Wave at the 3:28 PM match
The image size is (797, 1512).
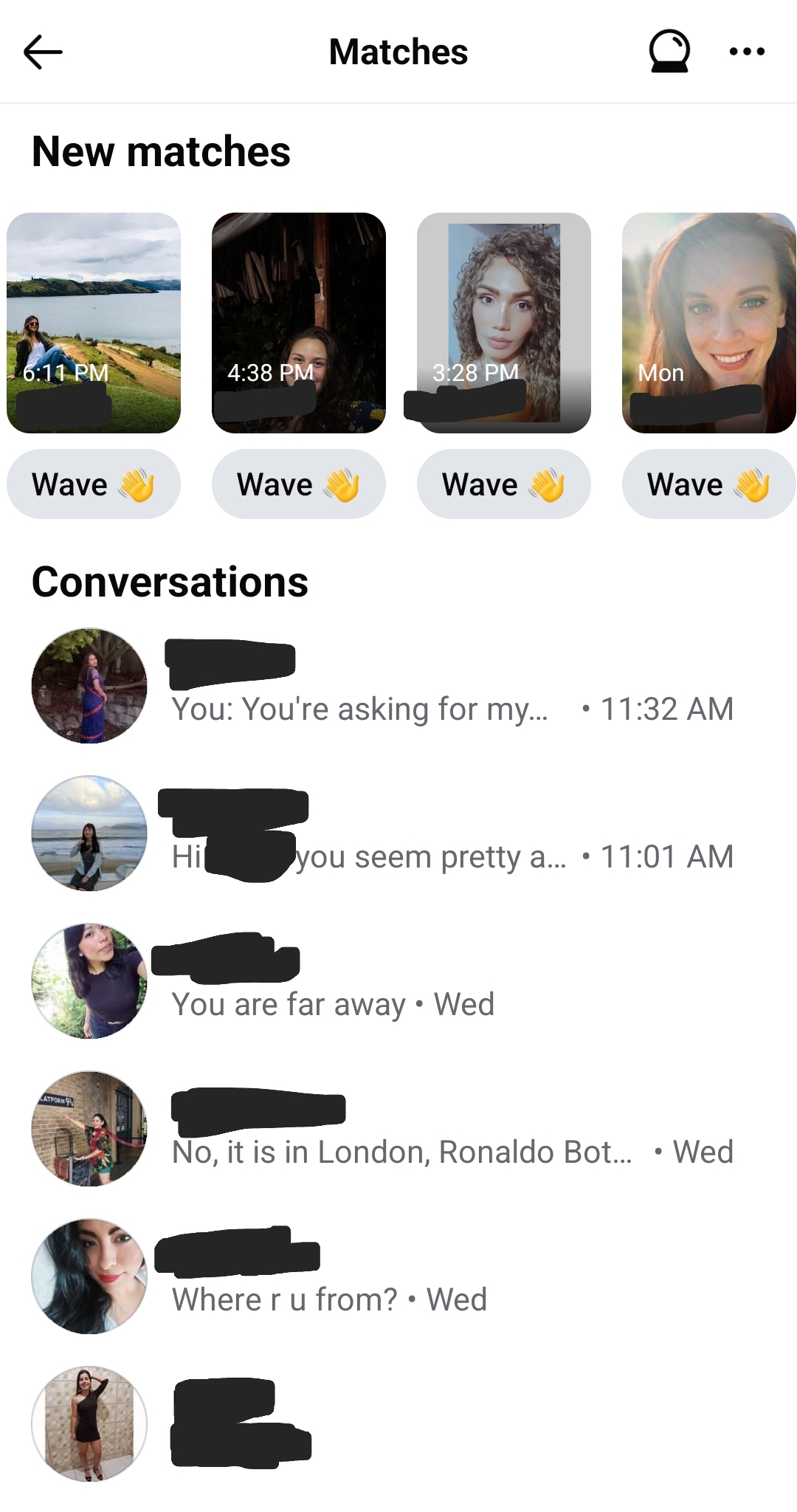point(503,484)
